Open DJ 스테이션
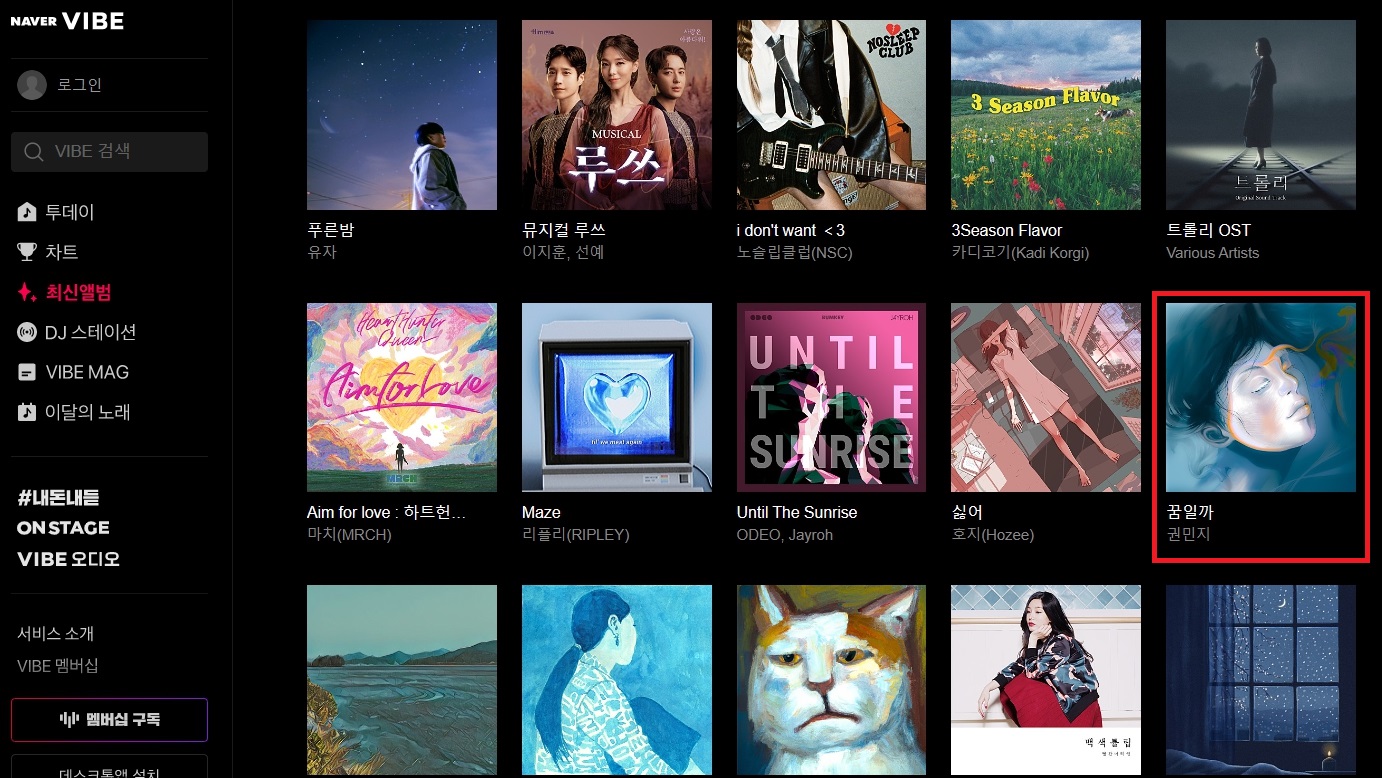Viewport: 1382px width, 778px height. tap(90, 332)
